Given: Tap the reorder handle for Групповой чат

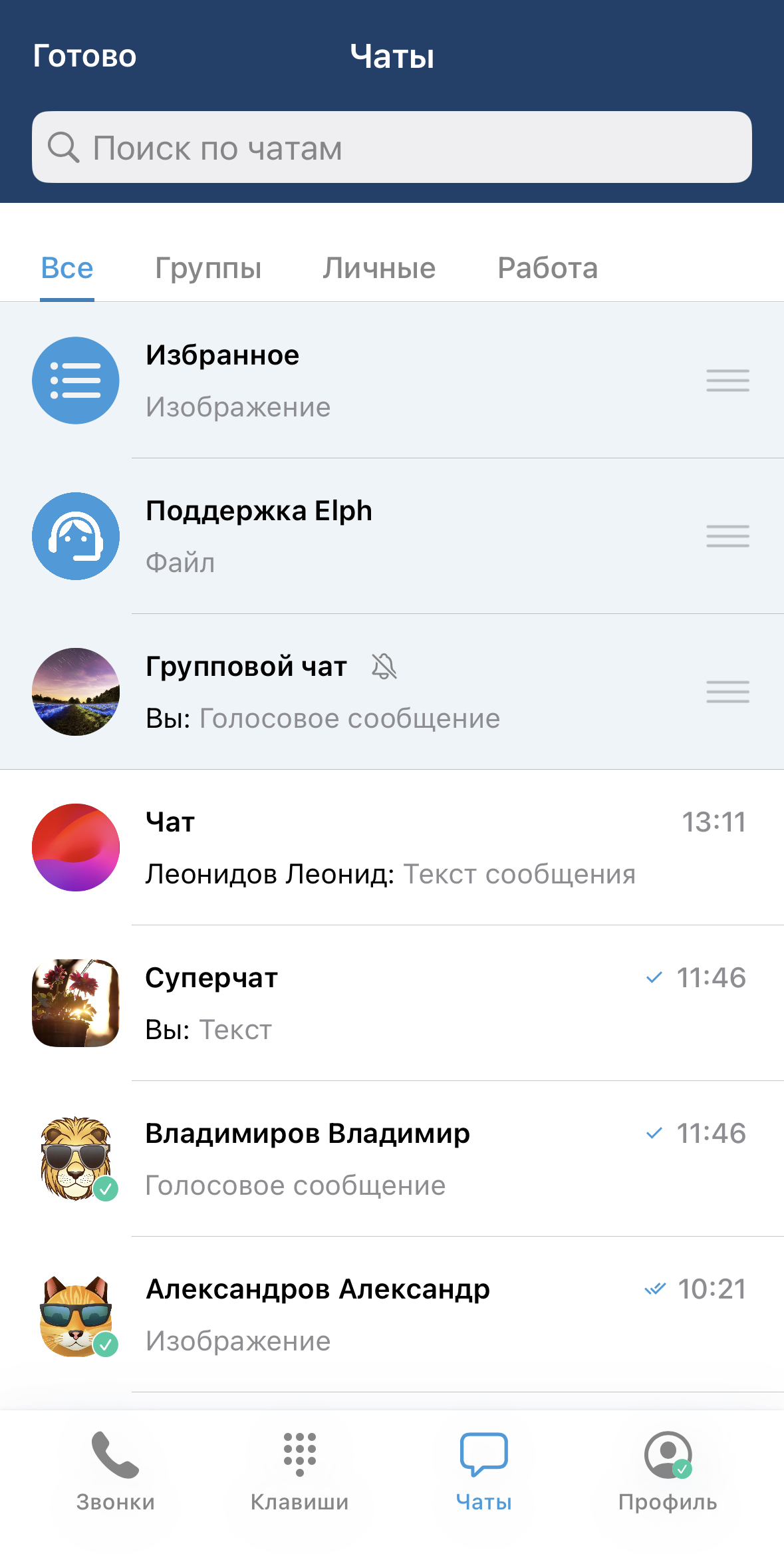Looking at the screenshot, I should (727, 692).
